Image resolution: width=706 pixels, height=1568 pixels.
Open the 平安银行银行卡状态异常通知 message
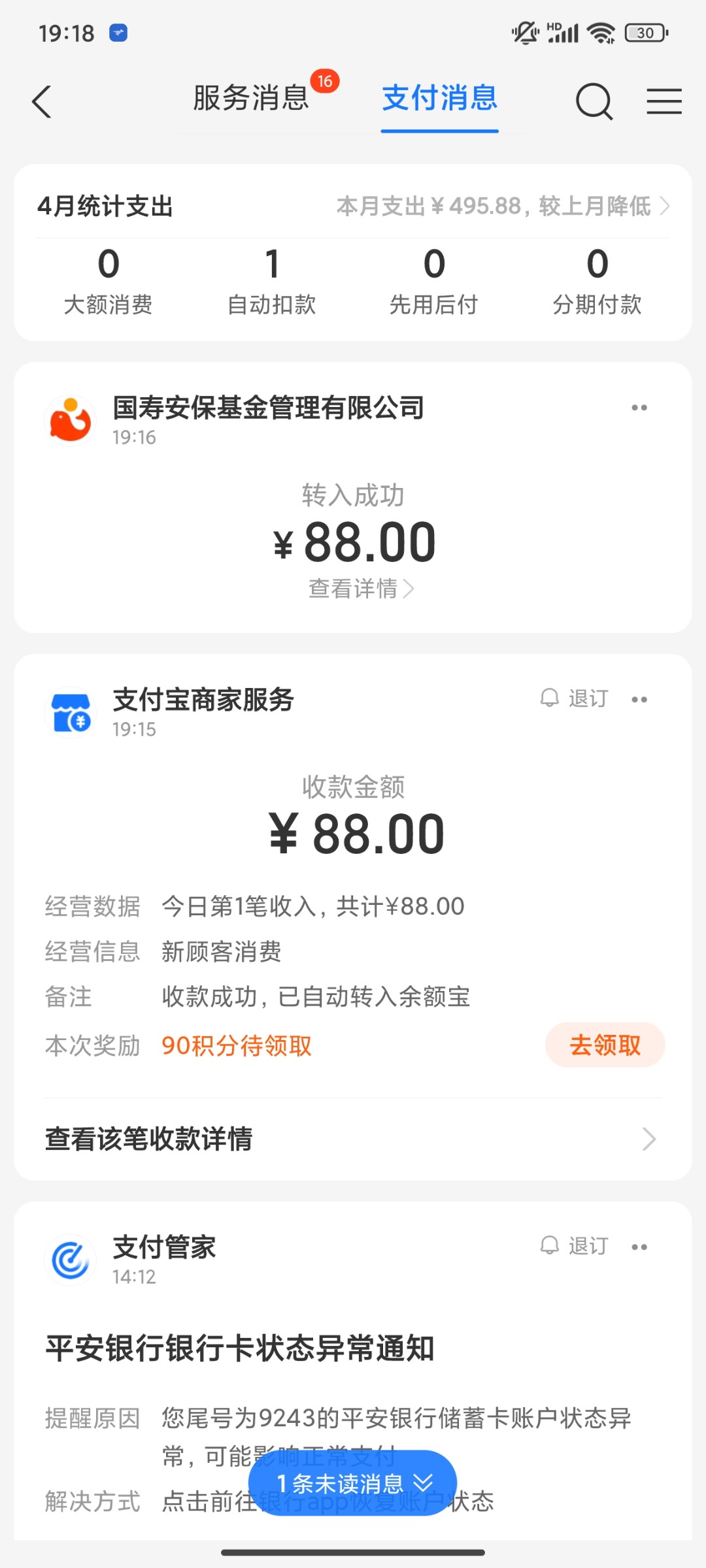pyautogui.click(x=239, y=1348)
